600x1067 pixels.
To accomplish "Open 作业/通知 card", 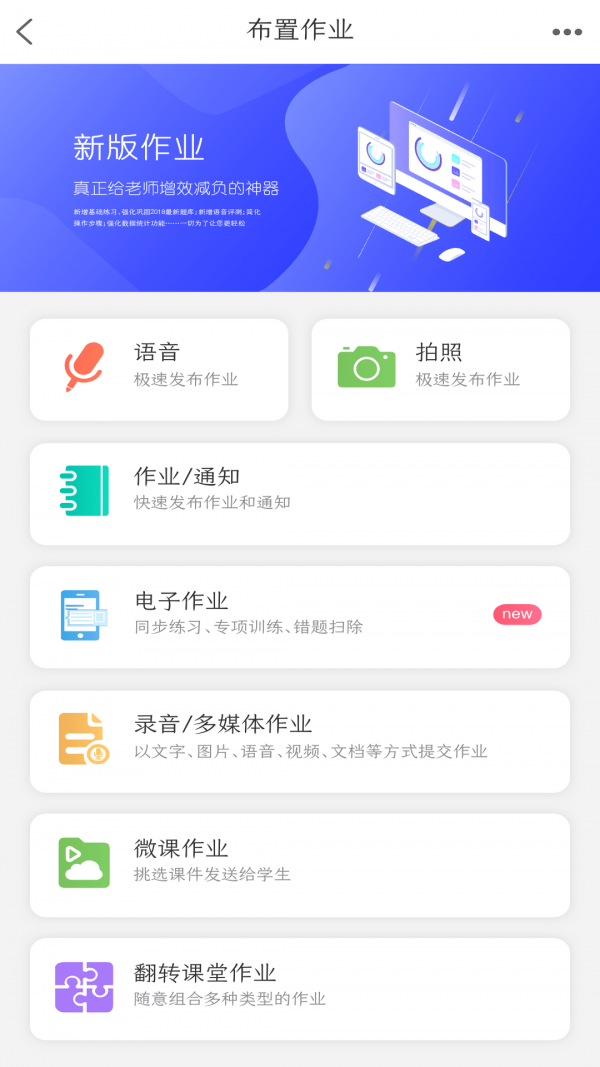I will [x=300, y=493].
